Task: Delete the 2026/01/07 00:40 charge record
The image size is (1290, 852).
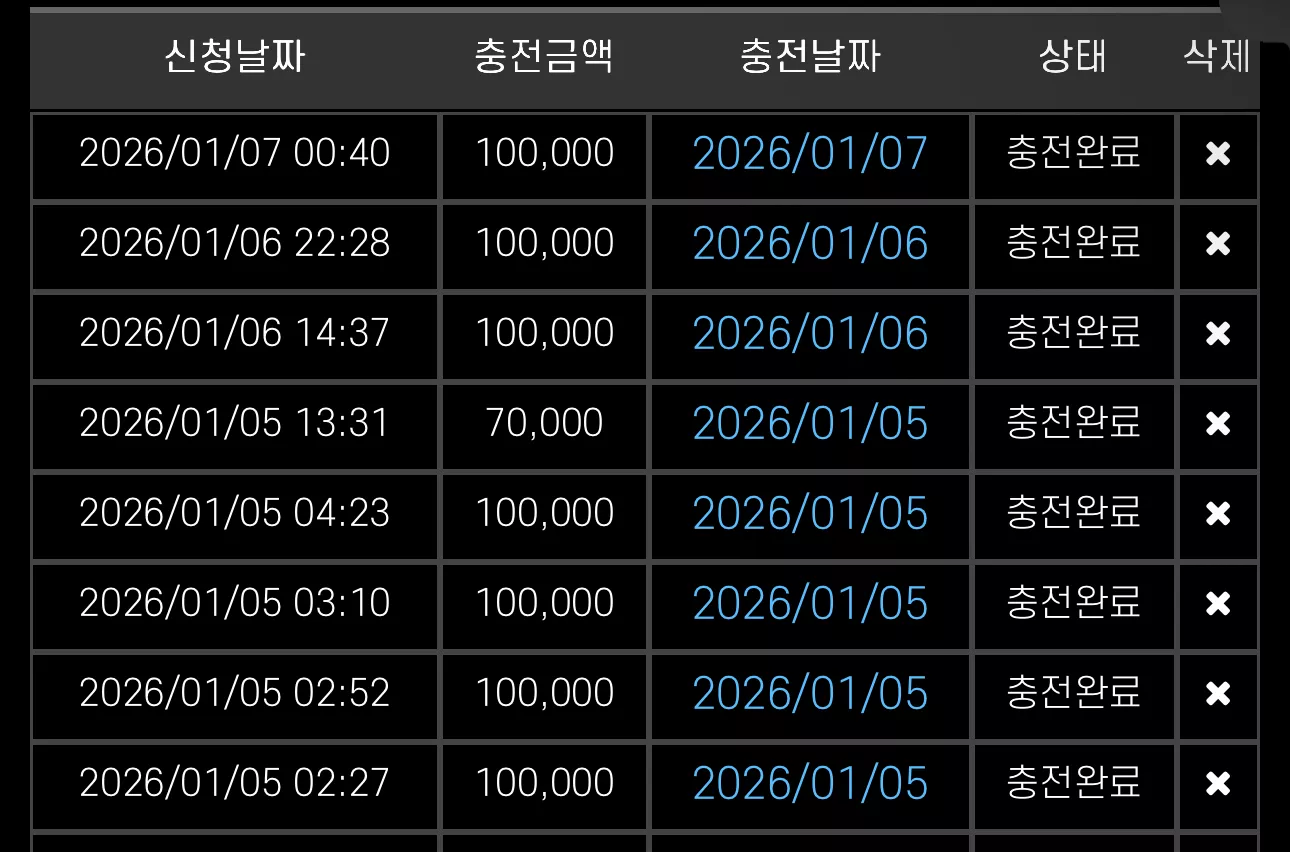Action: [x=1218, y=154]
